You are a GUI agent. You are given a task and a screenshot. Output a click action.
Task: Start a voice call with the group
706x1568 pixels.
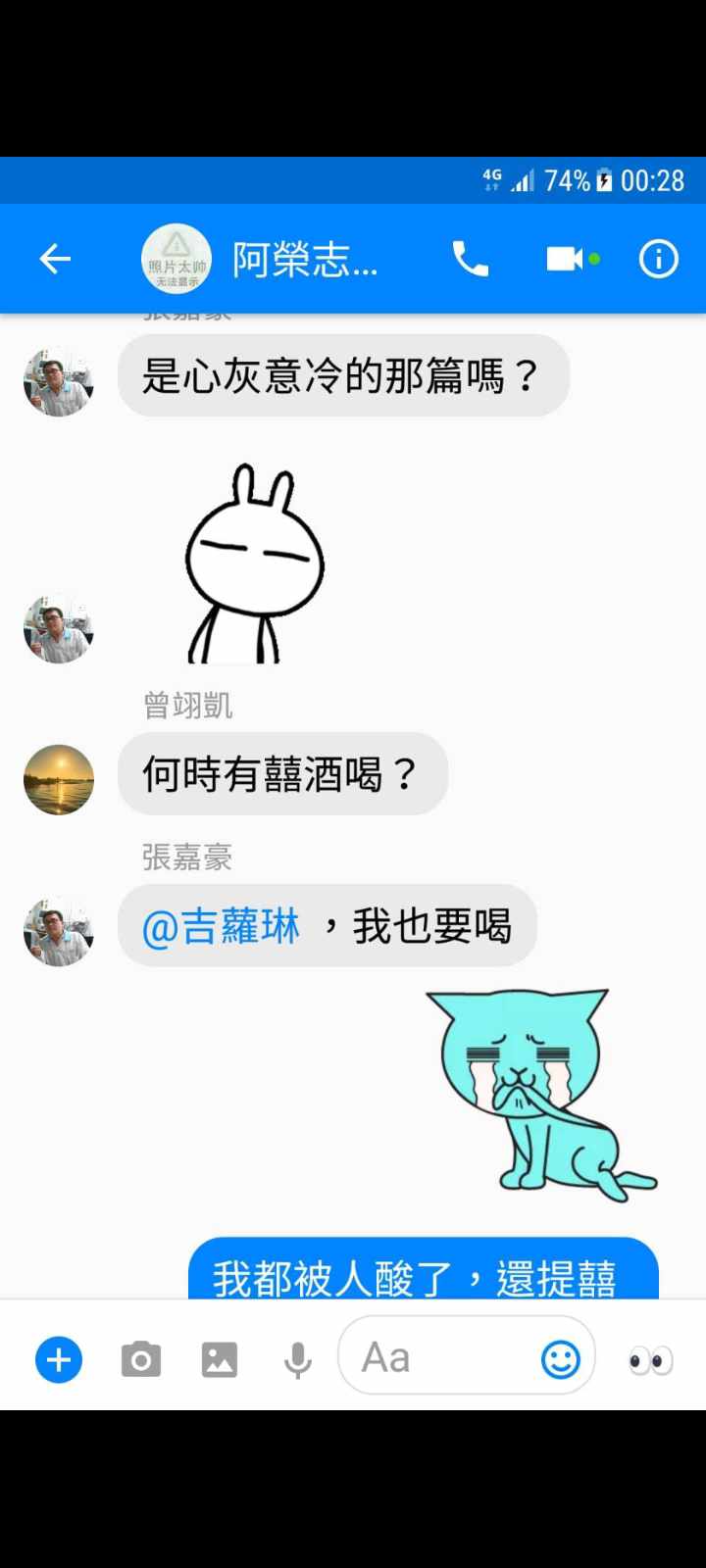pos(470,259)
